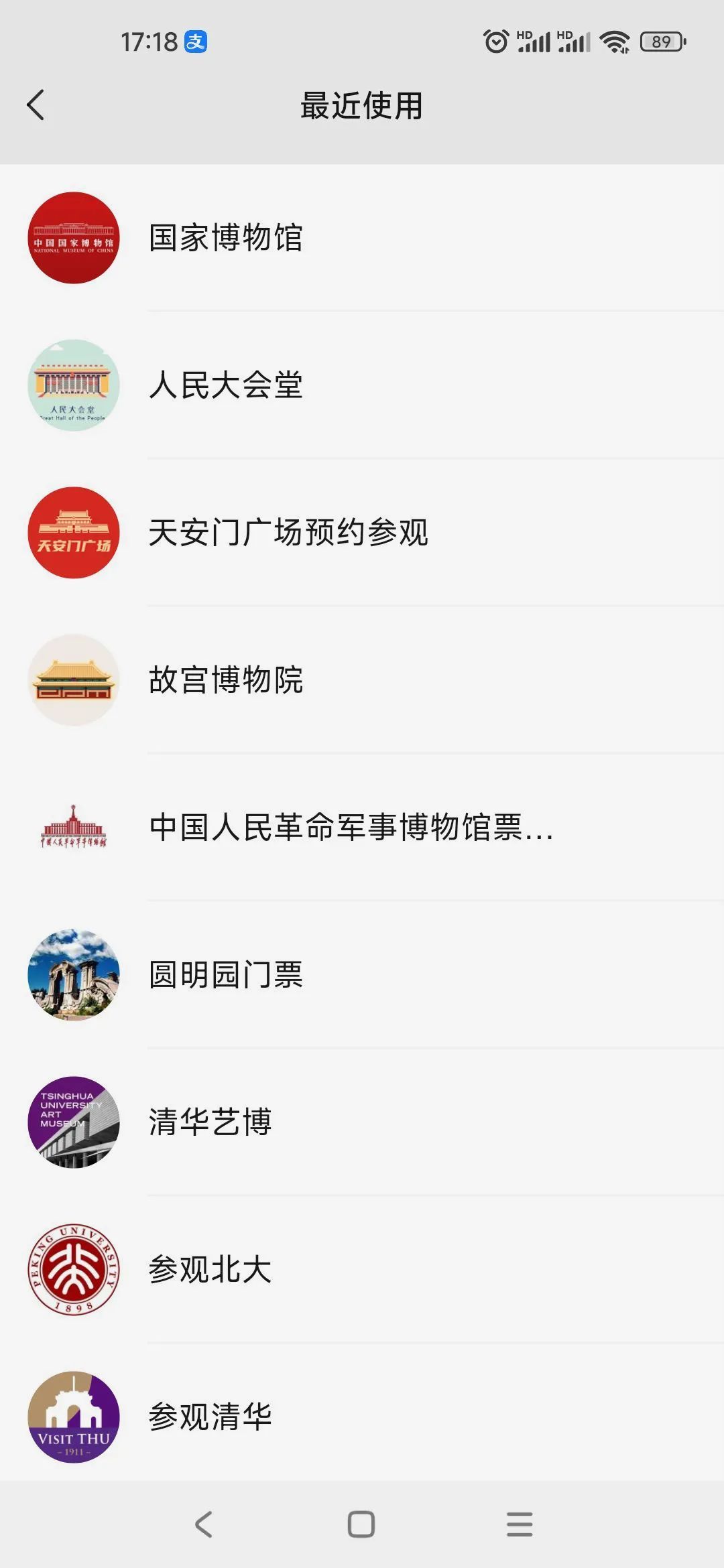Image resolution: width=724 pixels, height=1568 pixels.
Task: Tap the purple Tsinghua University Art Museum icon
Action: coord(74,1122)
